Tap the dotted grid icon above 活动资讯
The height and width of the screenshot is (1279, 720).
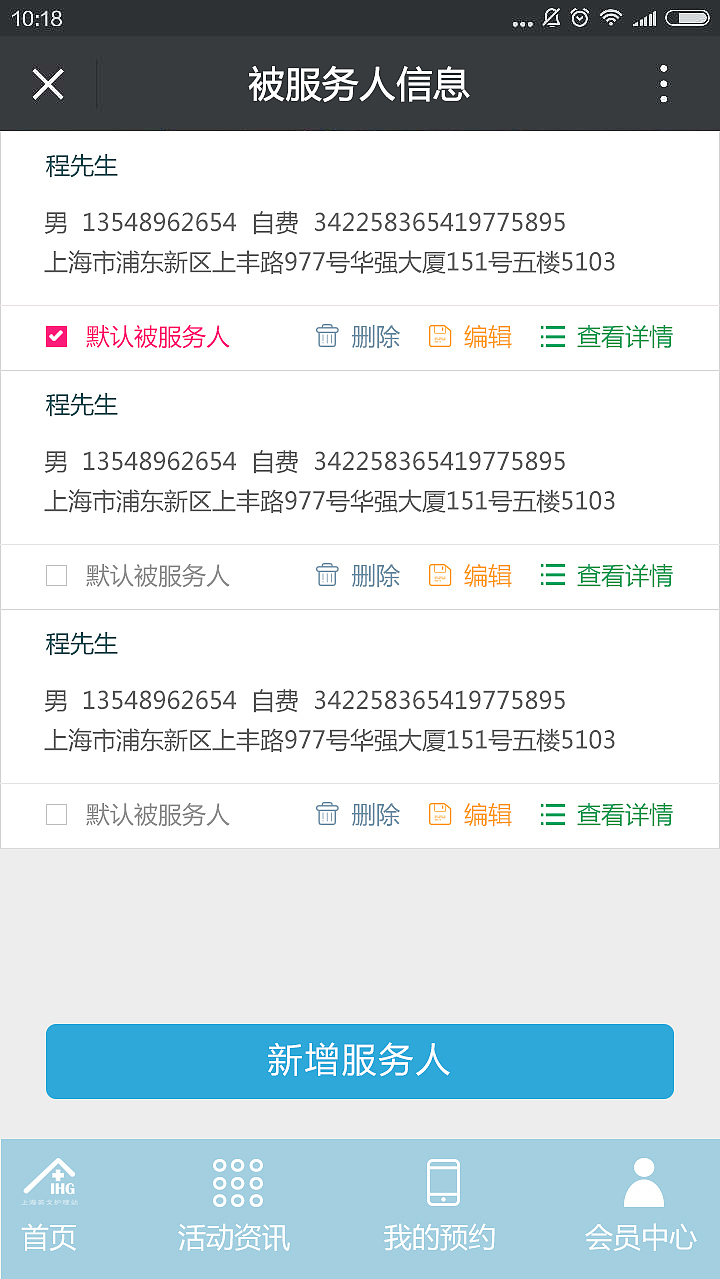point(236,1183)
